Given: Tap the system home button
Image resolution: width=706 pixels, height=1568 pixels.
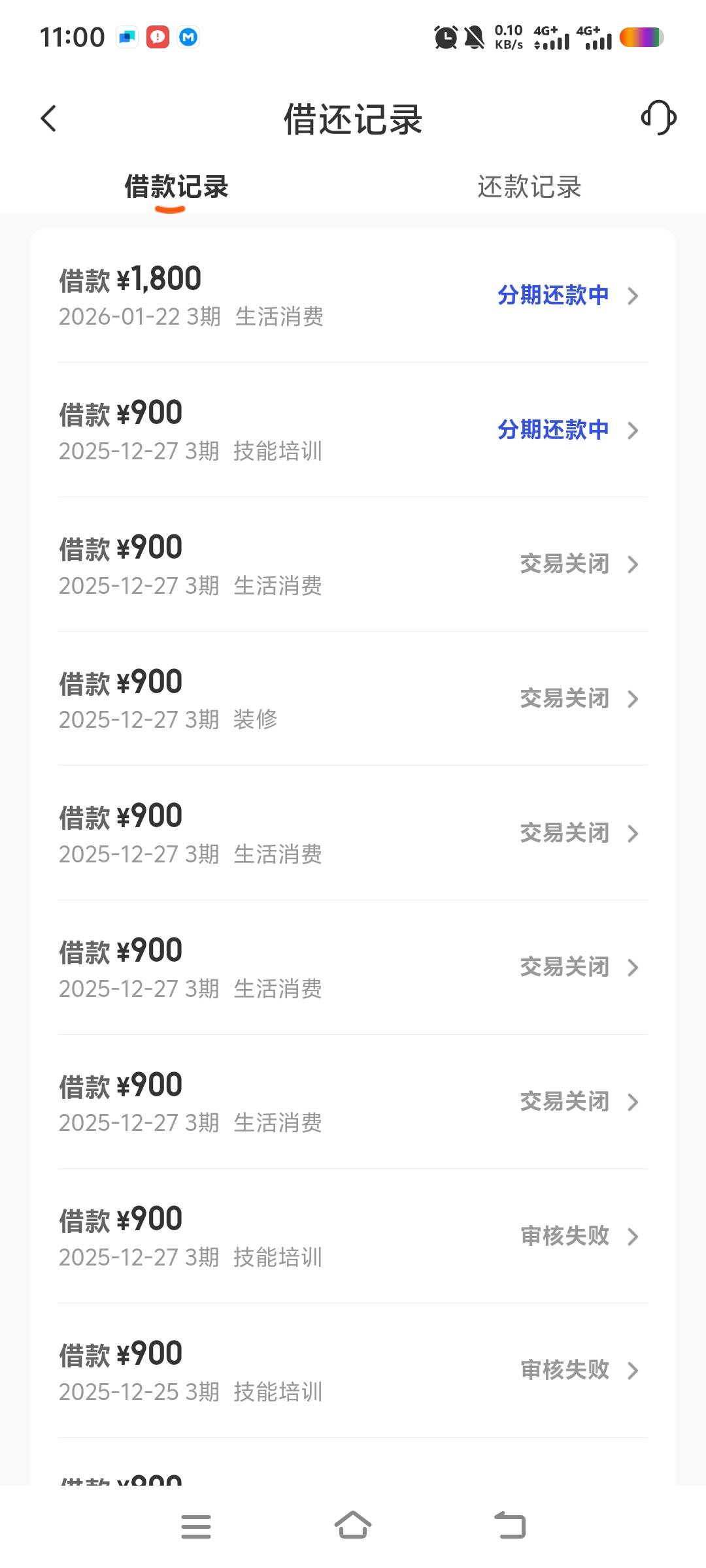Looking at the screenshot, I should pos(353,1526).
